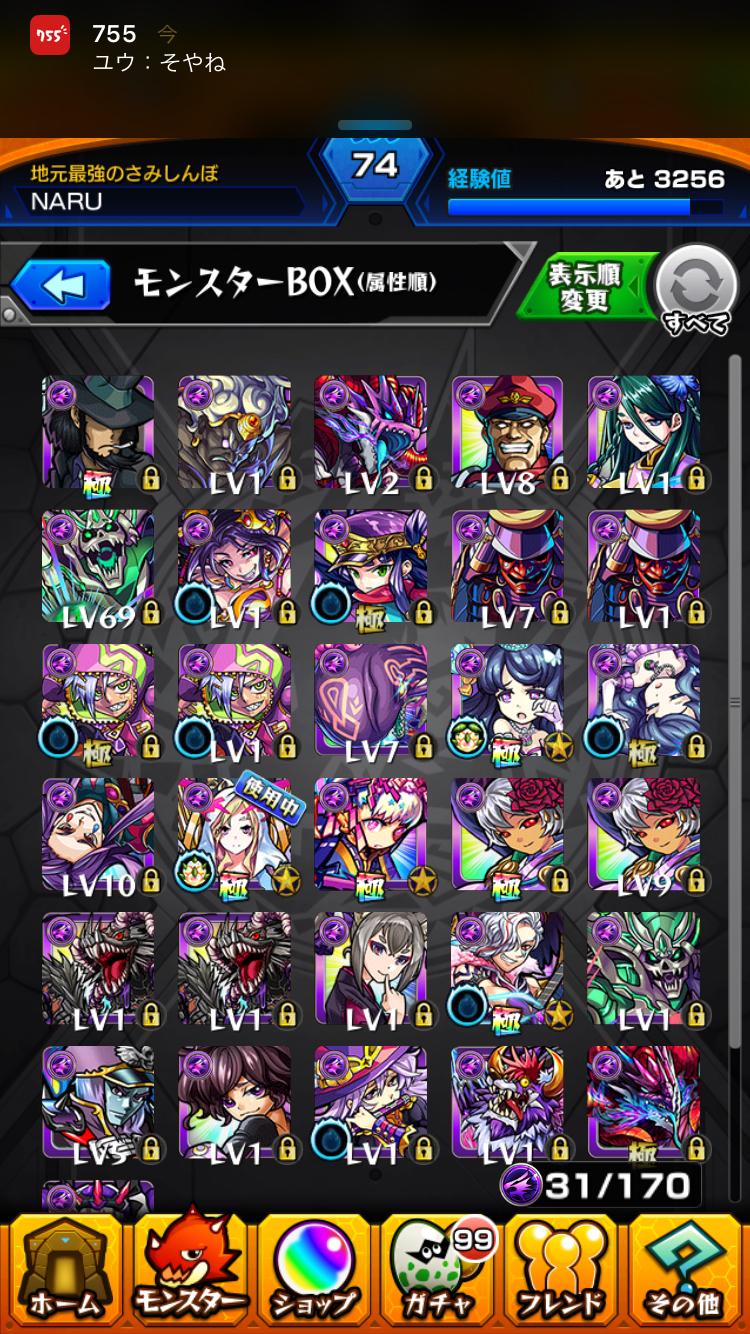Open the ホーム tab
750x1334 pixels.
coord(65,1270)
